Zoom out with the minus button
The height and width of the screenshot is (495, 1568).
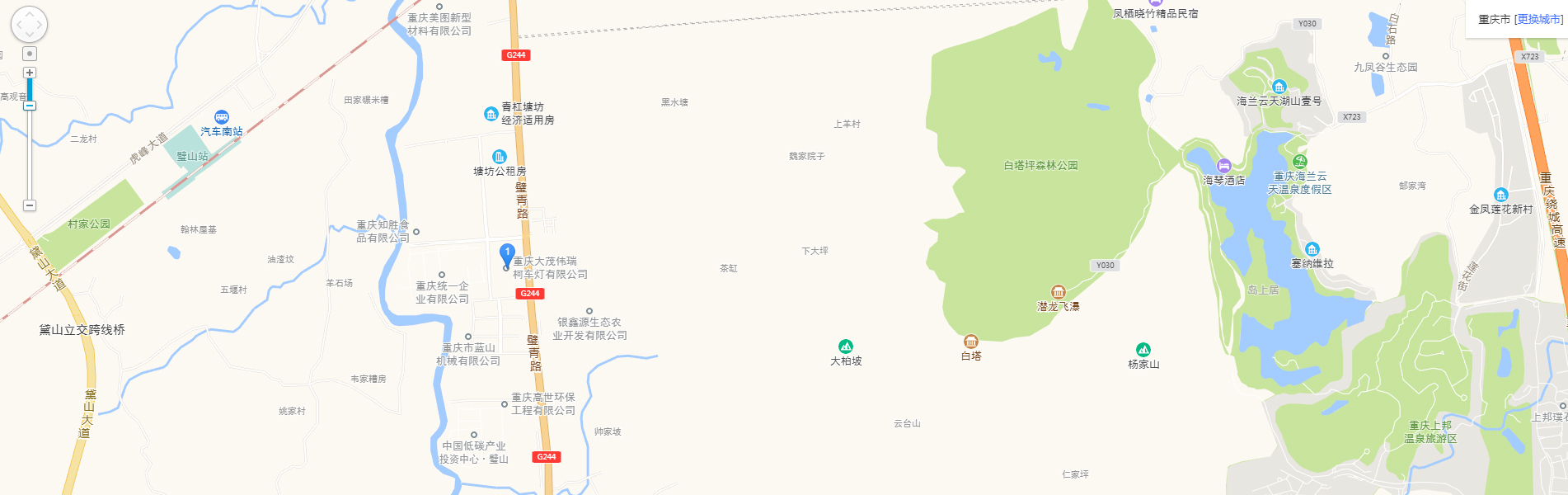(30, 205)
